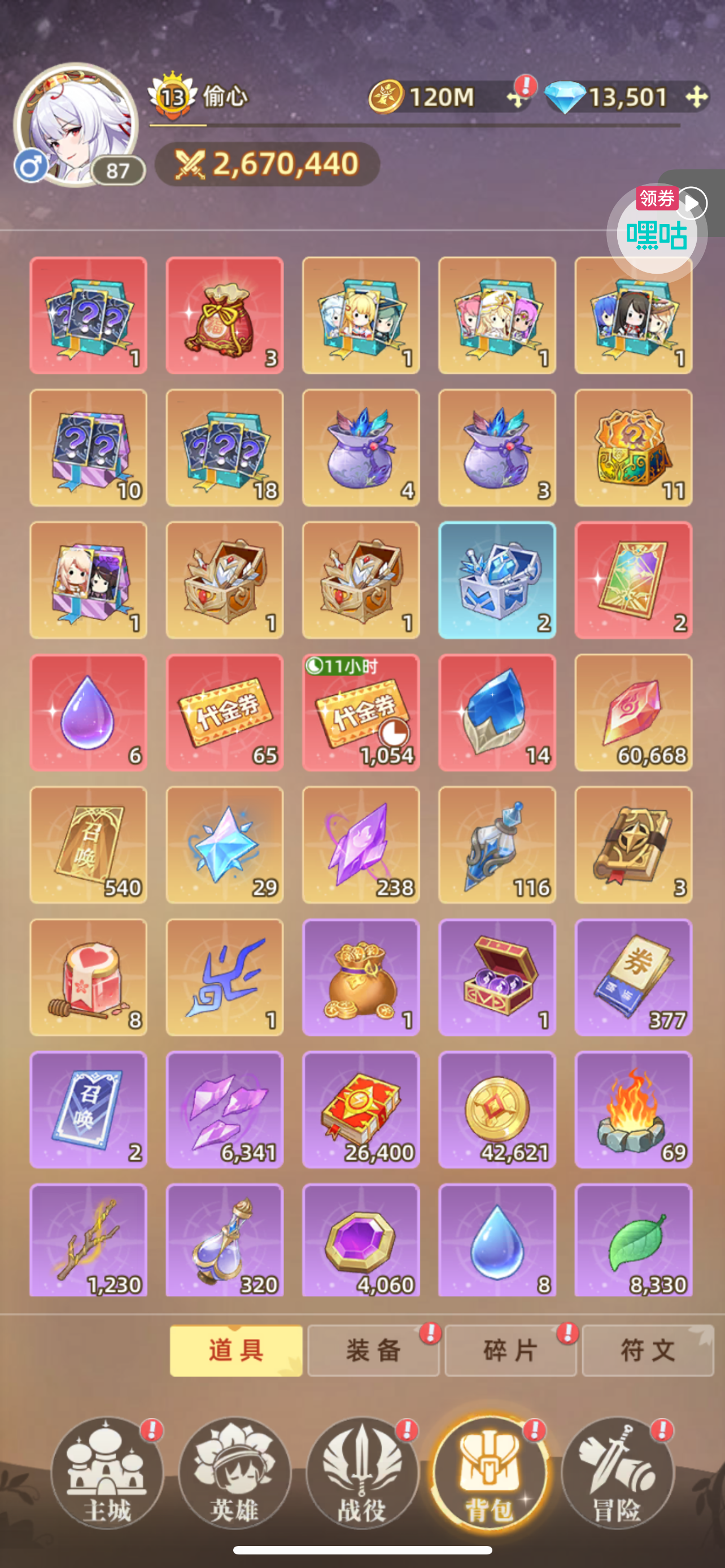
Task: Select the green leaf item with 8,330
Action: [634, 1240]
